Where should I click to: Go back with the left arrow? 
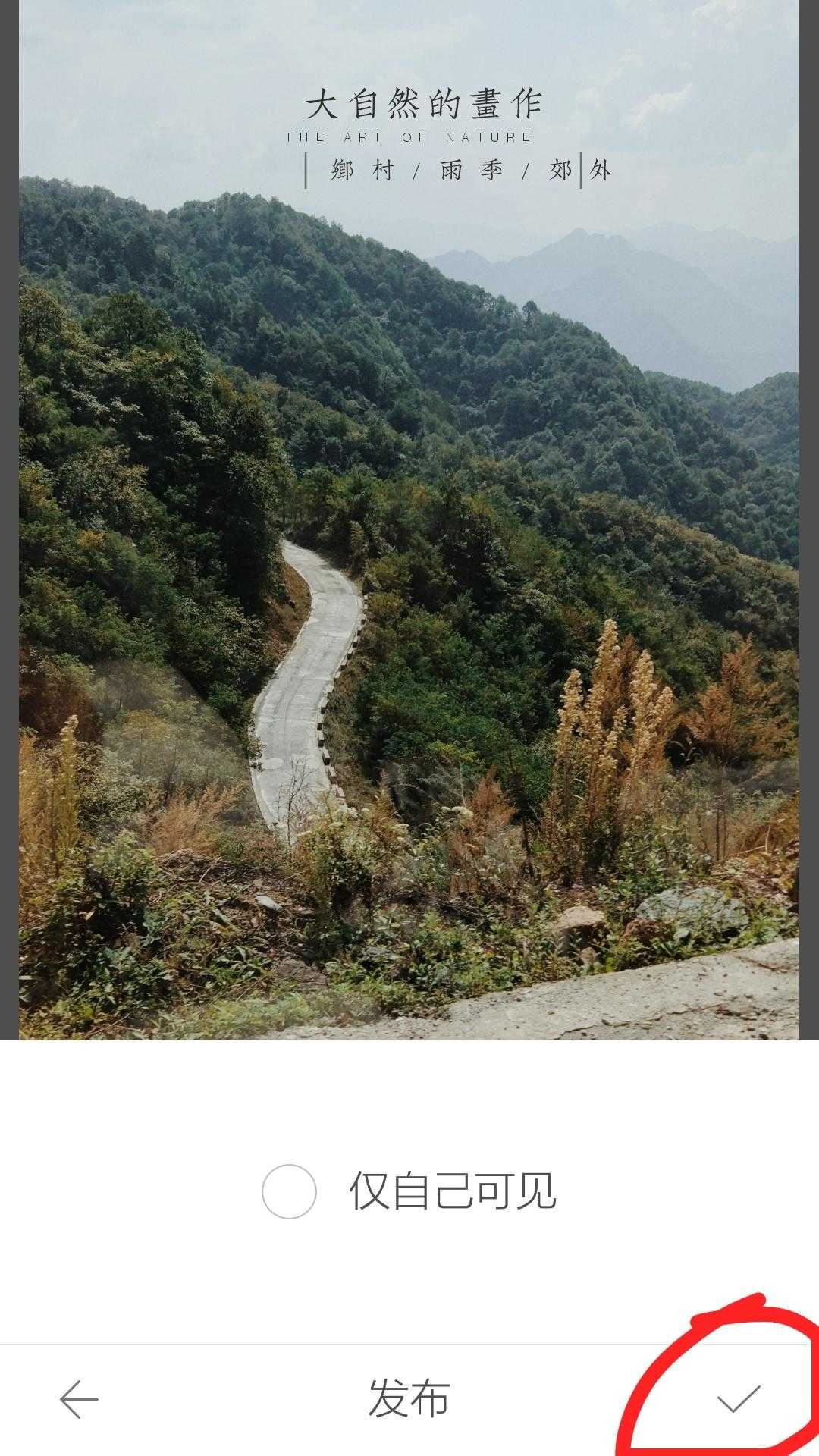(79, 1399)
